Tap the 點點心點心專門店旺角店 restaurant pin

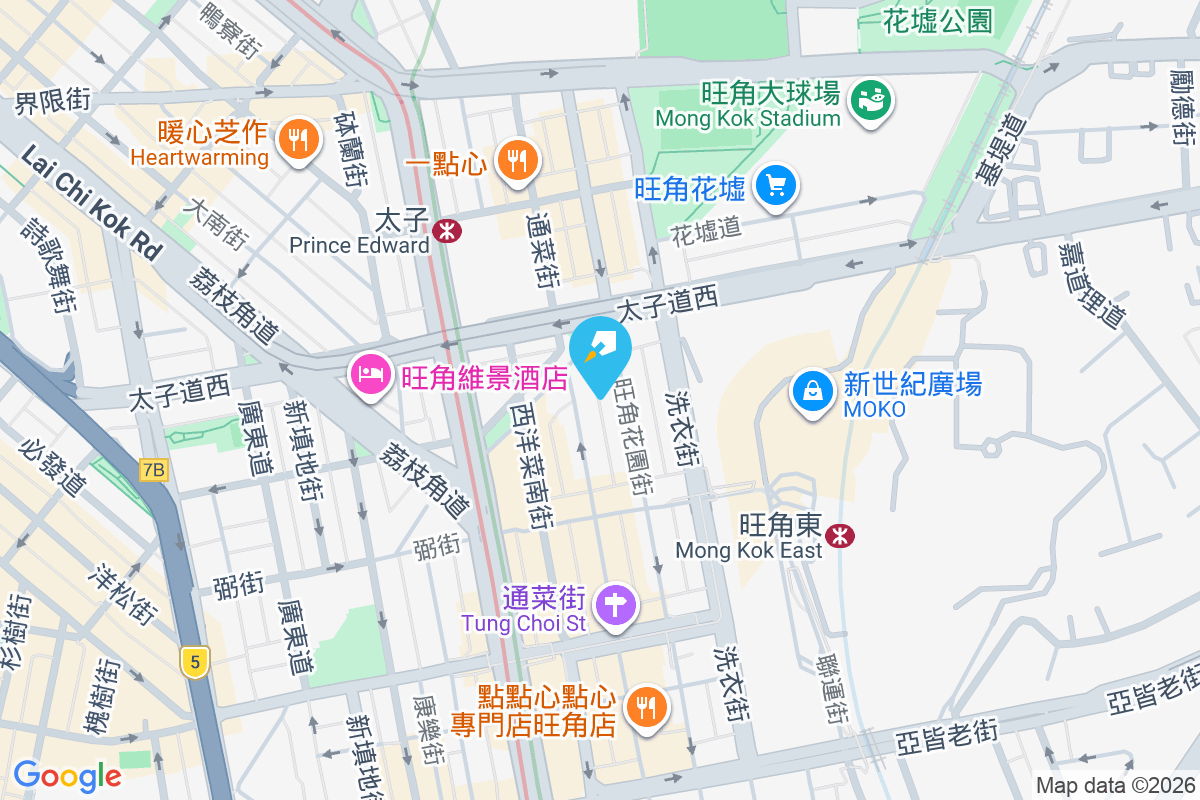click(x=646, y=708)
